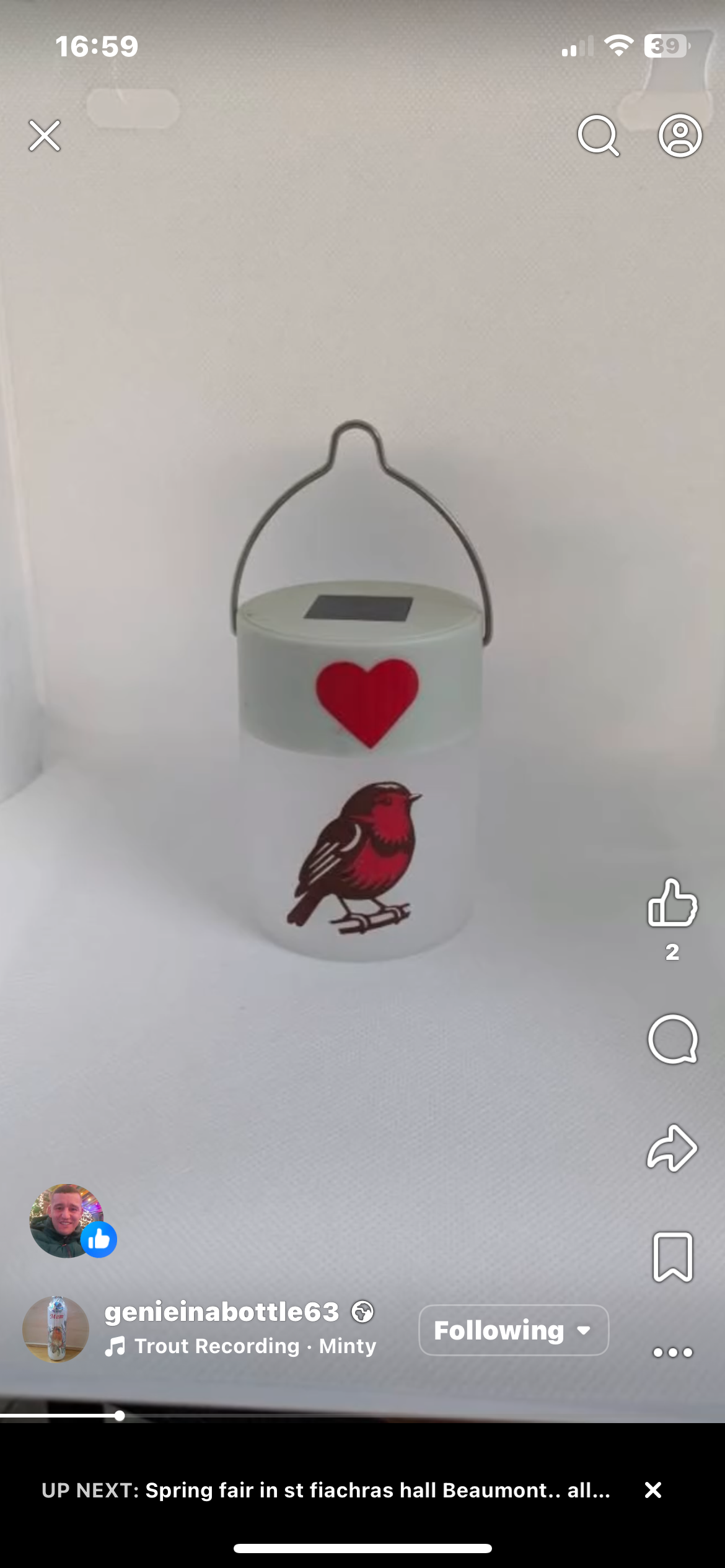Open the UP NEXT Spring fair reel
Screen dimensions: 725x1568
coord(326,1490)
